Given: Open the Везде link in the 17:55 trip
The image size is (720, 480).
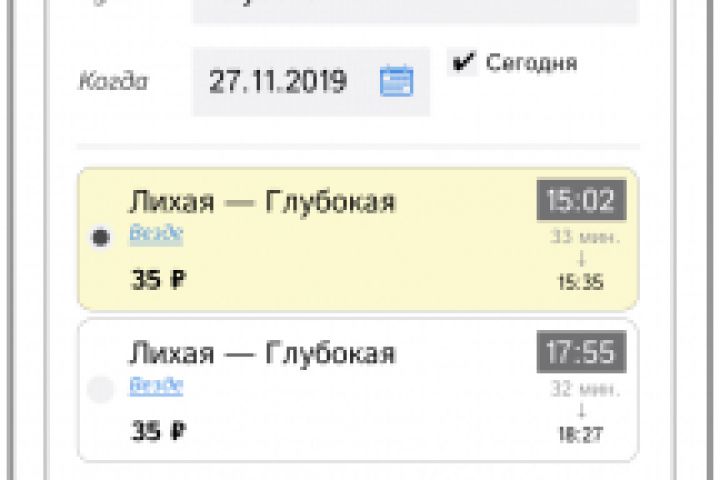Looking at the screenshot, I should [x=156, y=386].
